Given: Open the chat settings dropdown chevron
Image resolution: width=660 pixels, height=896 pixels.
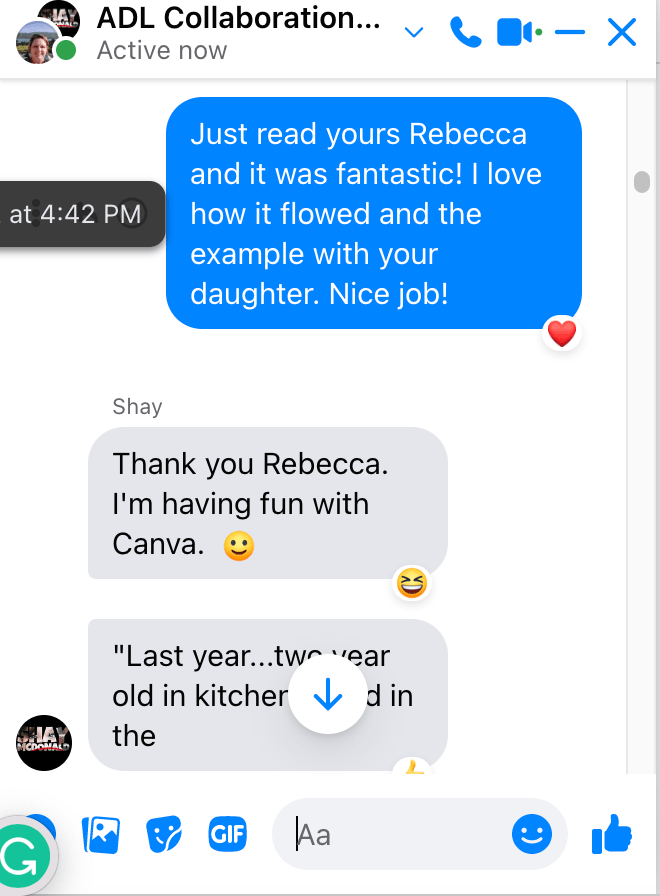Looking at the screenshot, I should pos(413,33).
